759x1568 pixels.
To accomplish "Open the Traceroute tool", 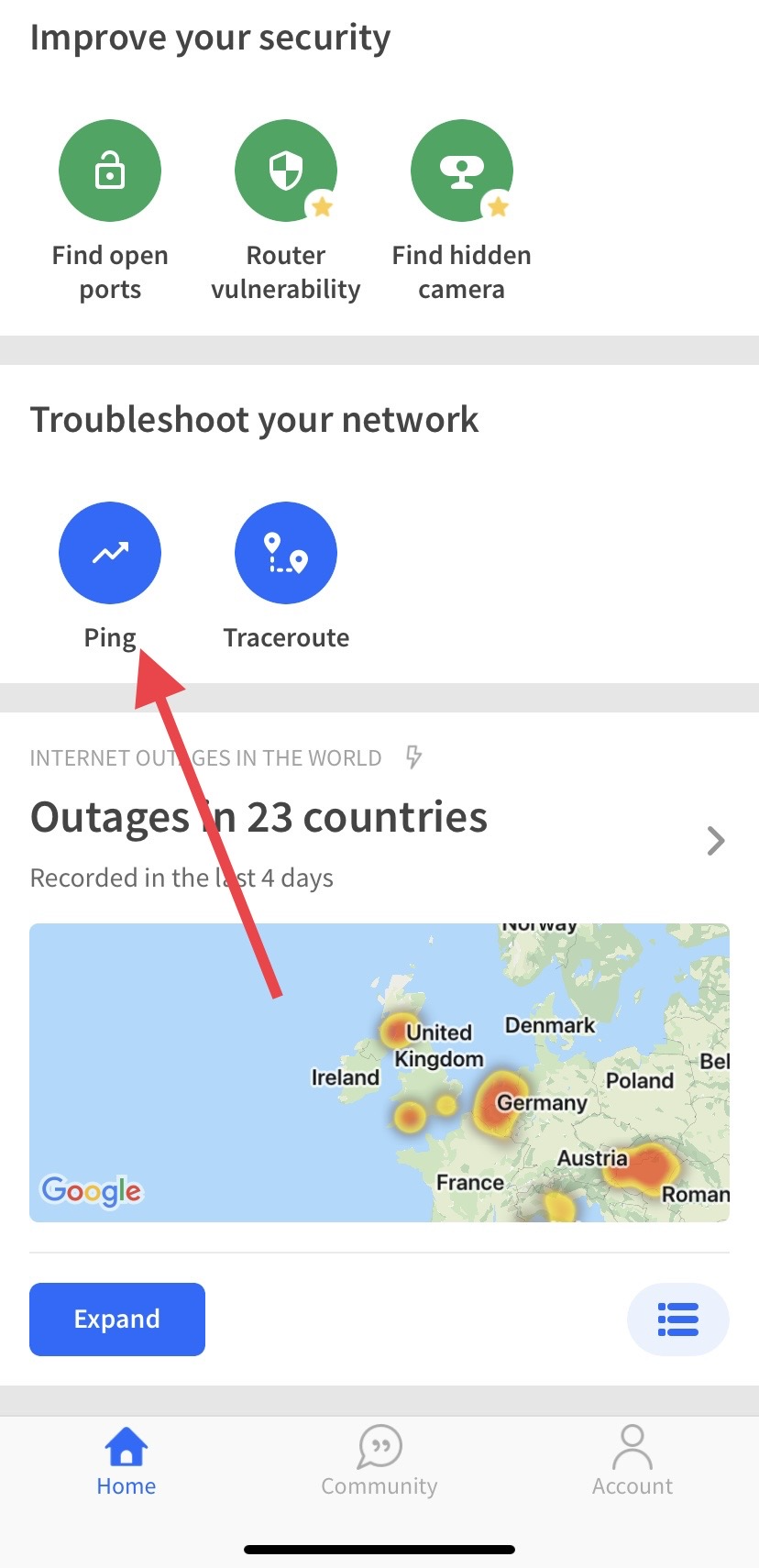I will (286, 553).
